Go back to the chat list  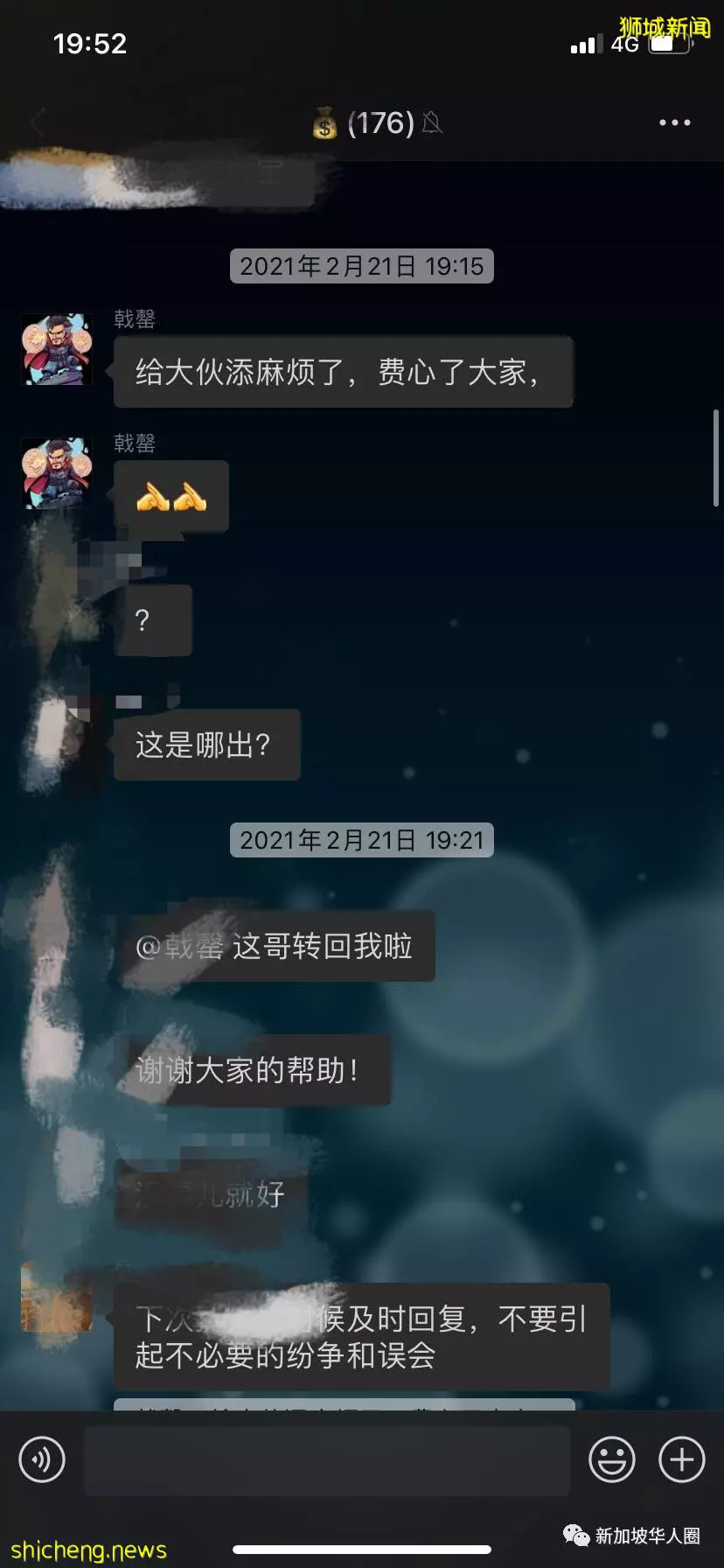tap(38, 122)
